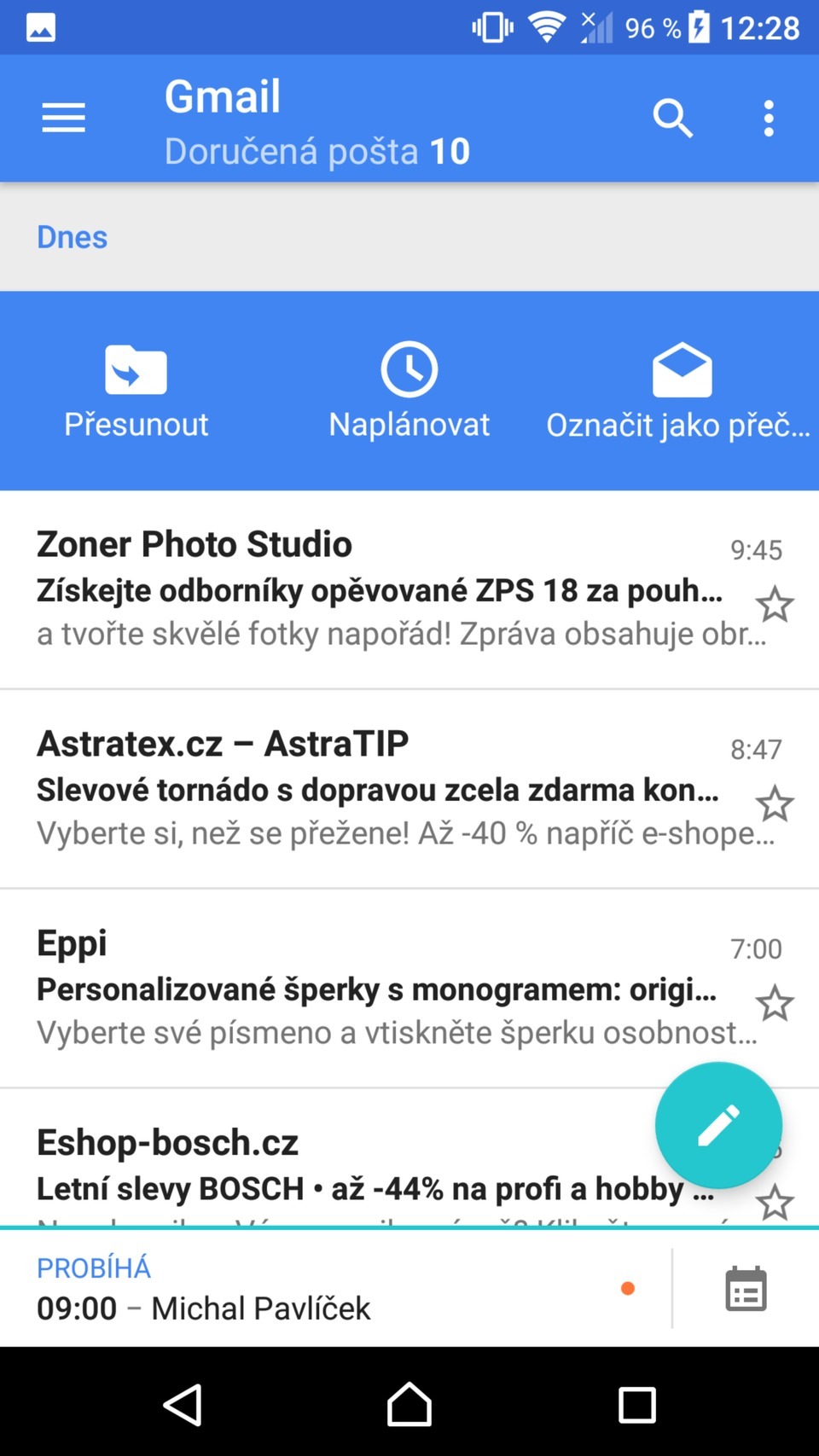
Task: Select the Přesunout move-to-folder icon
Action: (x=134, y=369)
